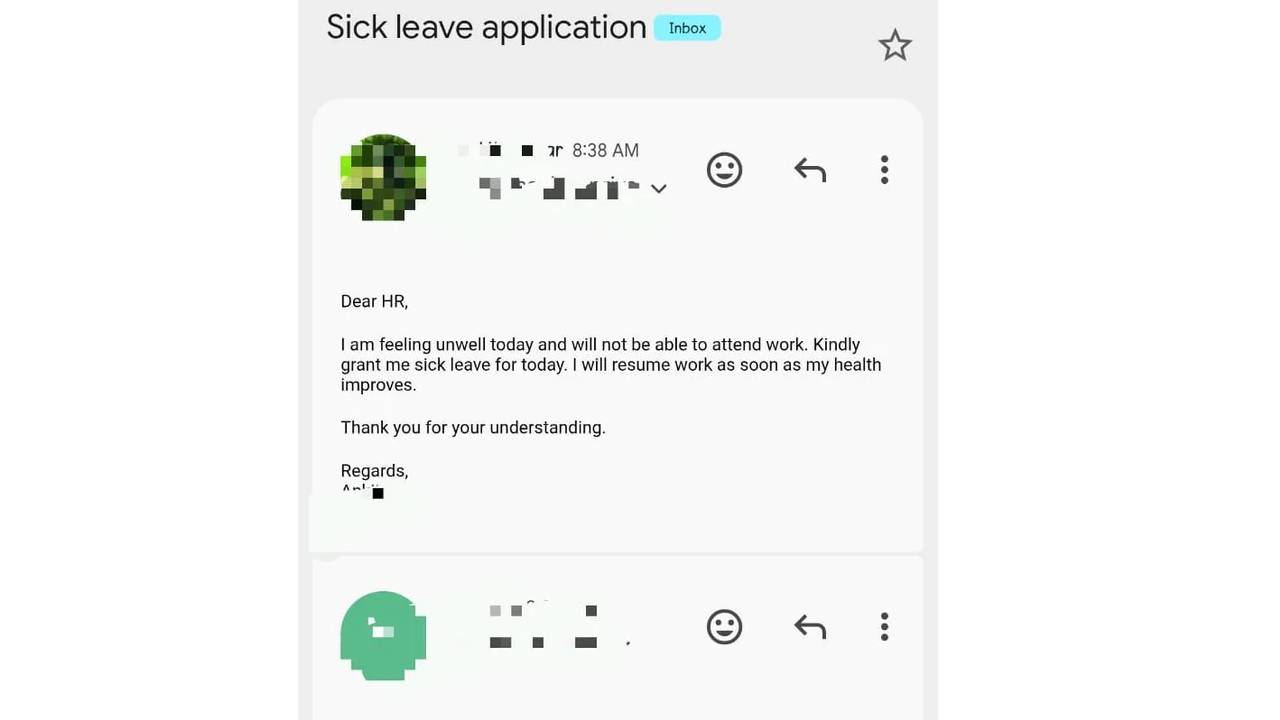The width and height of the screenshot is (1280, 720).
Task: React with emoji to the second message
Action: [x=724, y=627]
